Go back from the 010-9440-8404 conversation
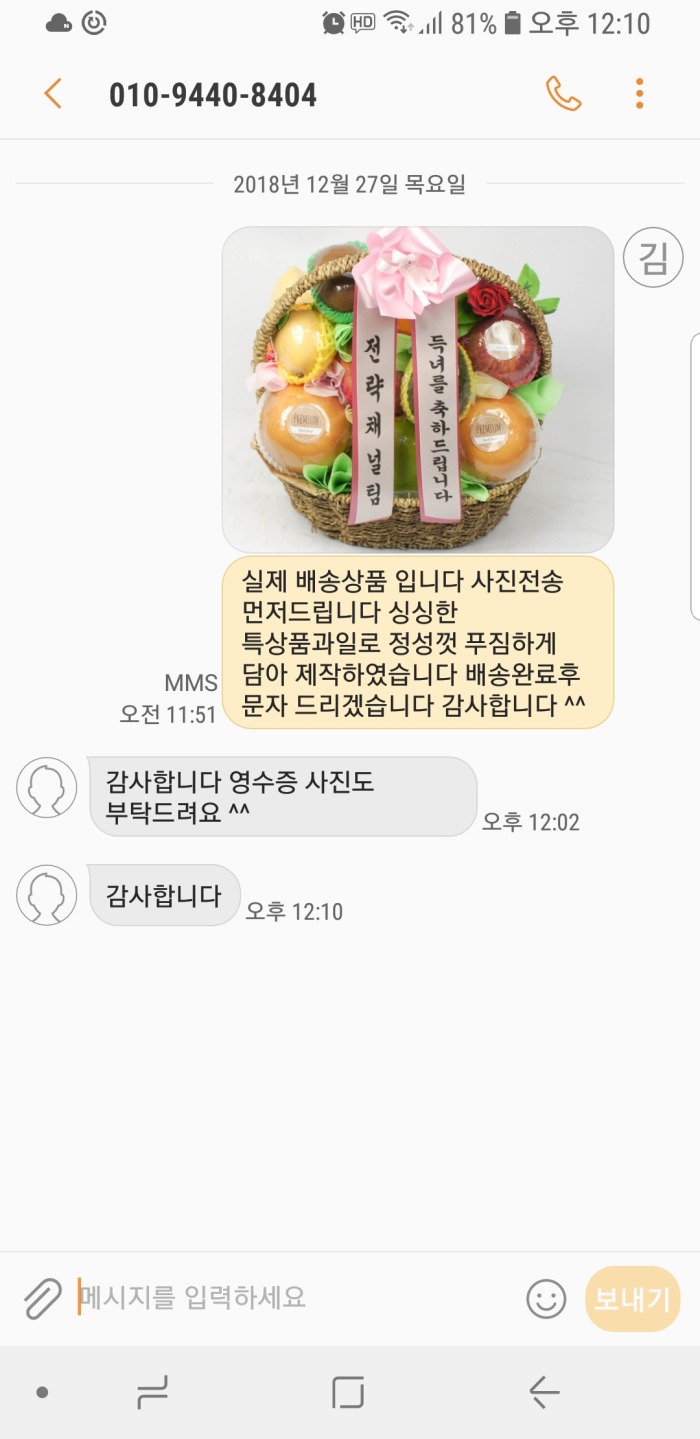This screenshot has height=1439, width=700. 53,95
